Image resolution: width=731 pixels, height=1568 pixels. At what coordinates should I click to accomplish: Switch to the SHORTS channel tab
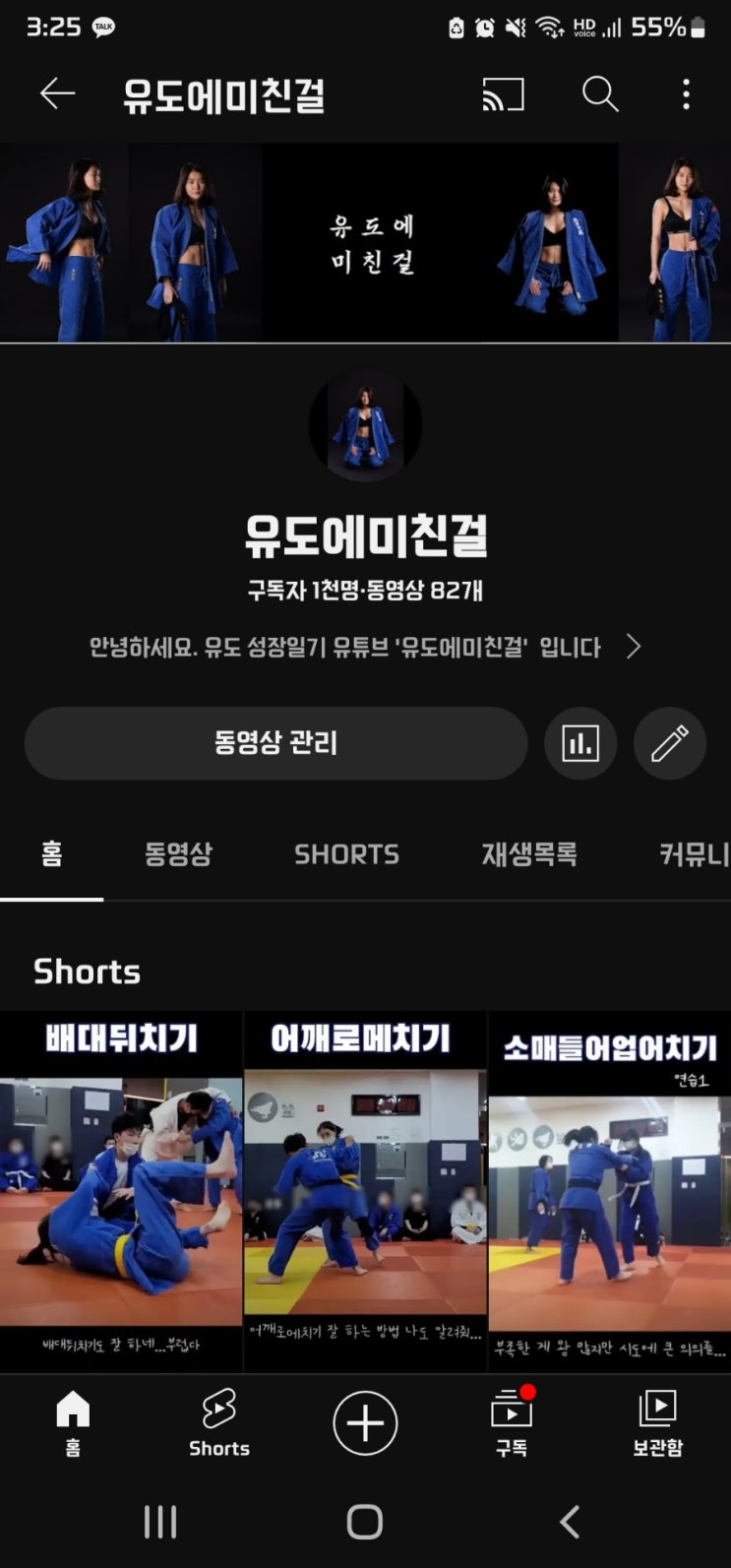[x=346, y=854]
